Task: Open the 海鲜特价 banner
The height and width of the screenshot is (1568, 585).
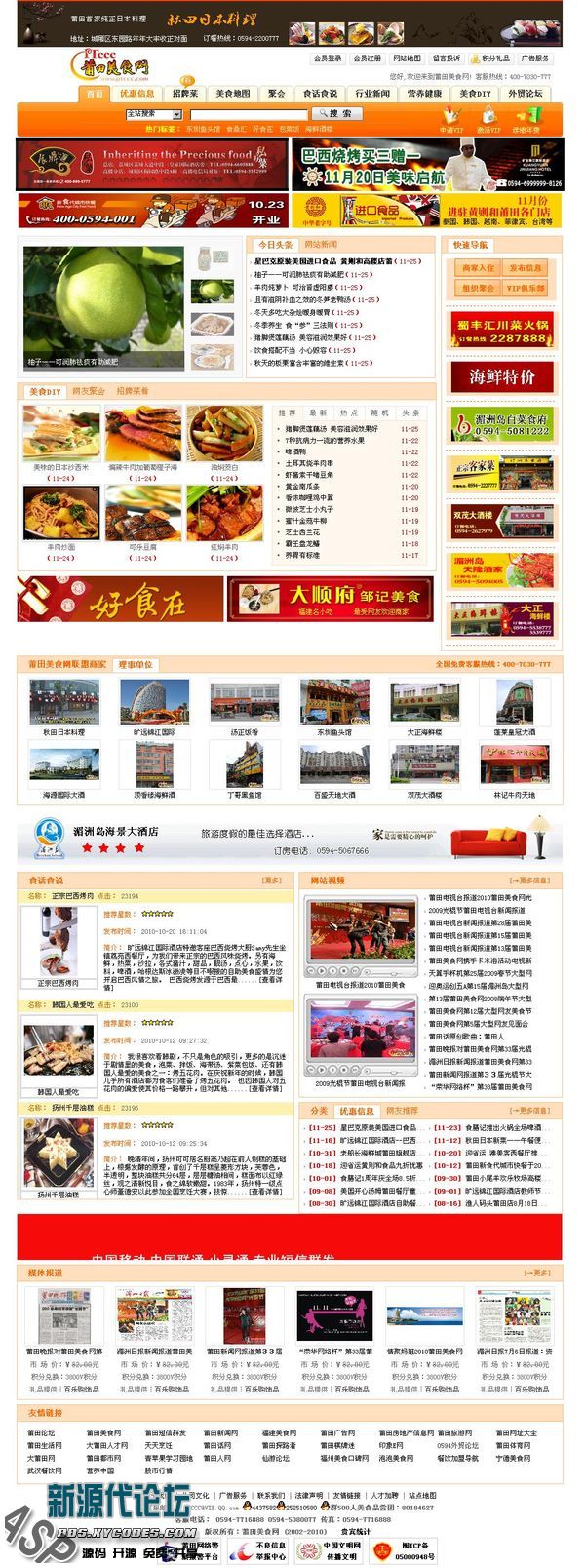Action: [x=501, y=376]
